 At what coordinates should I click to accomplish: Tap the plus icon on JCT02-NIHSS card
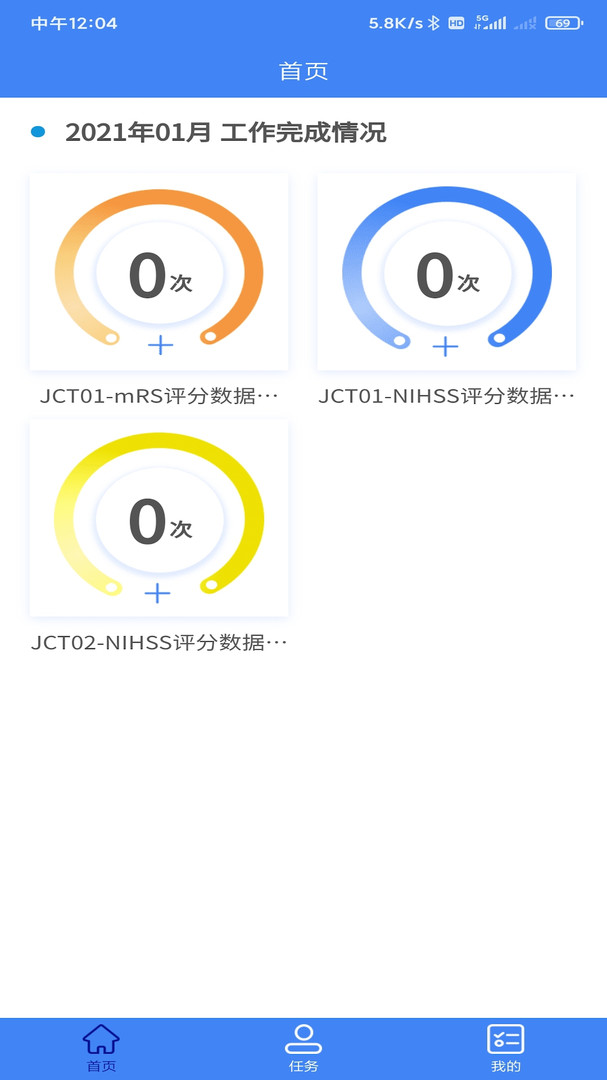point(158,593)
